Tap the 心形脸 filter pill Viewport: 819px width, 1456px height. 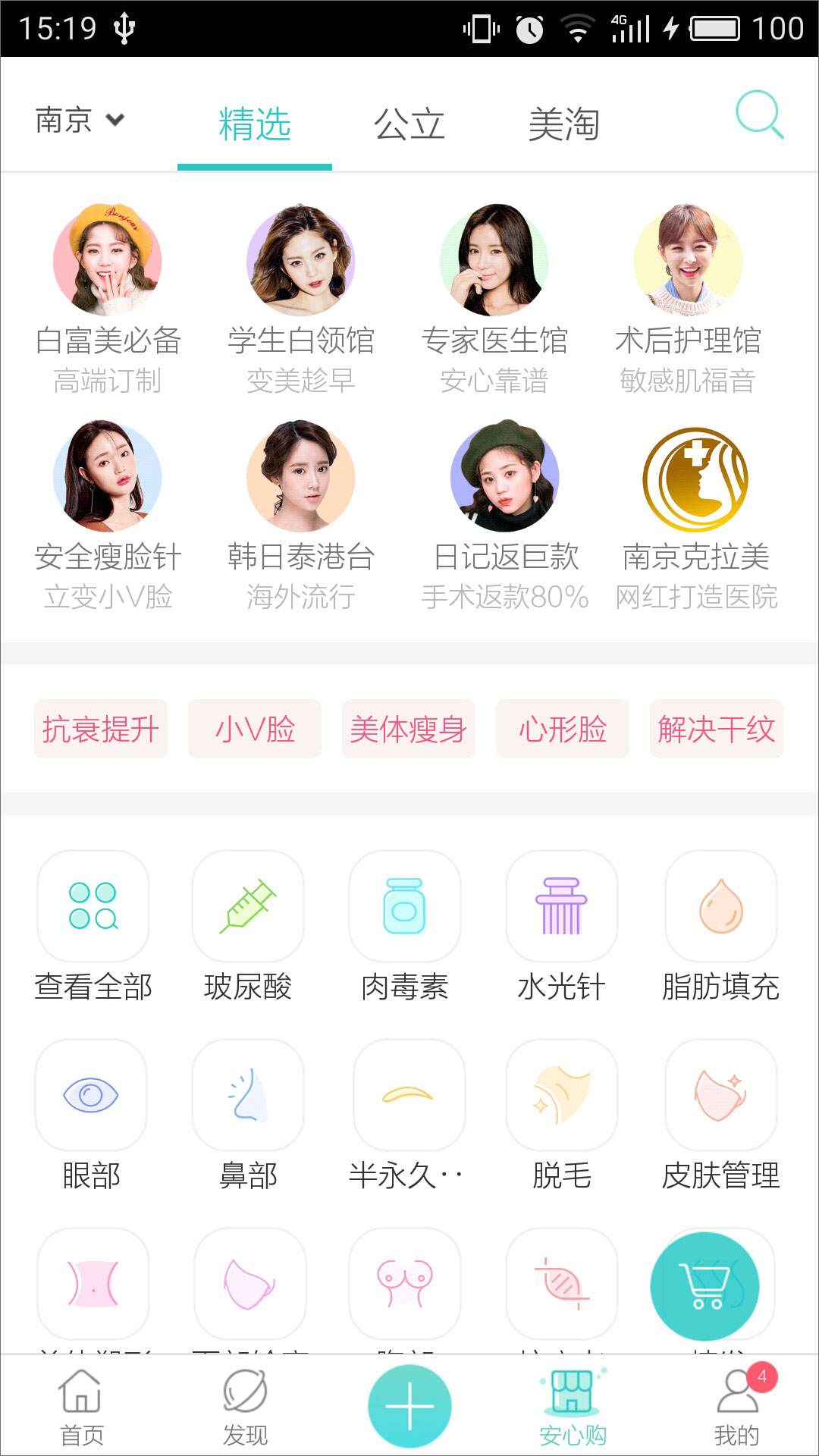coord(563,729)
